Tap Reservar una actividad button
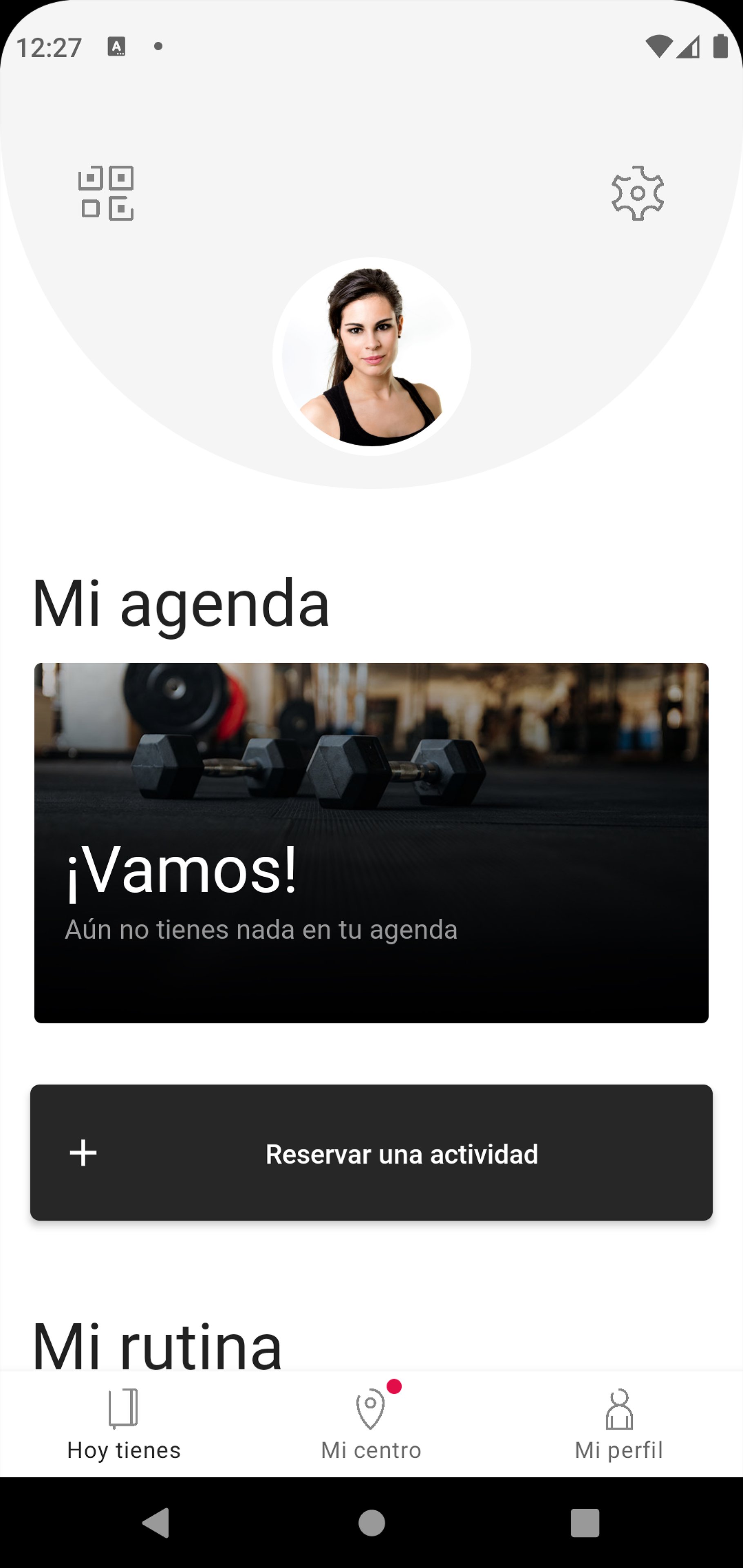This screenshot has height=1568, width=743. click(372, 1153)
